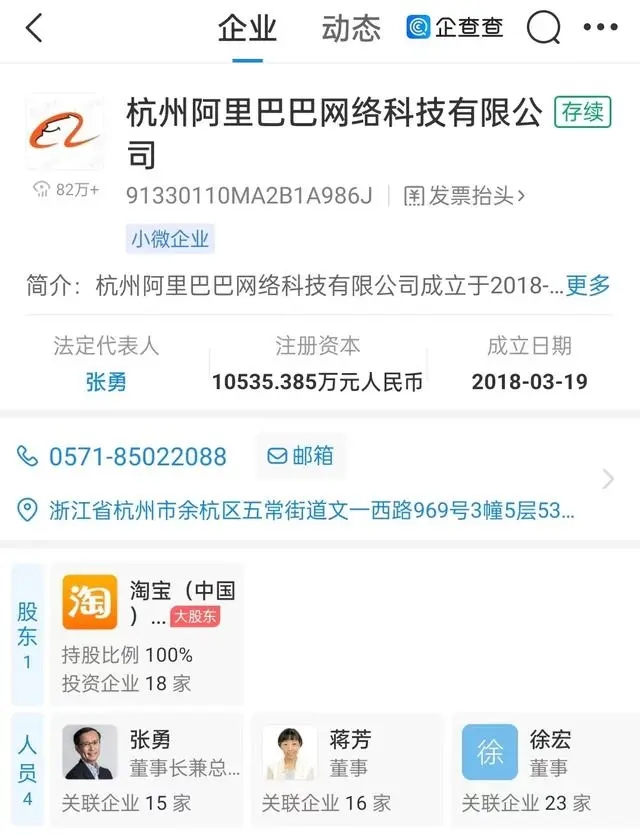This screenshot has width=640, height=836.
Task: Open director 蒋芳 personnel card
Action: tap(345, 768)
